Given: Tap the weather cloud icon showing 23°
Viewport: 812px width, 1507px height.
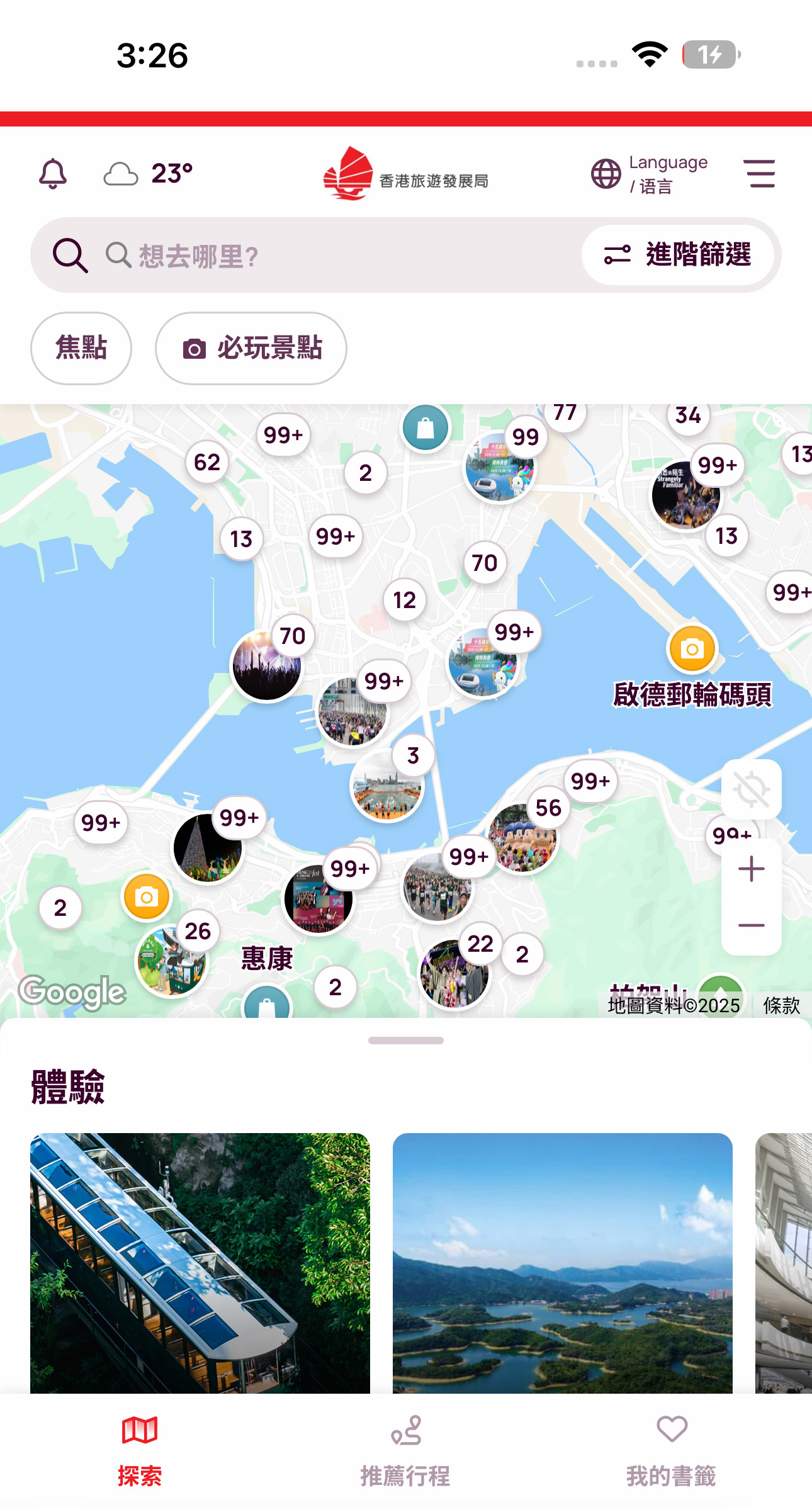Looking at the screenshot, I should (120, 173).
